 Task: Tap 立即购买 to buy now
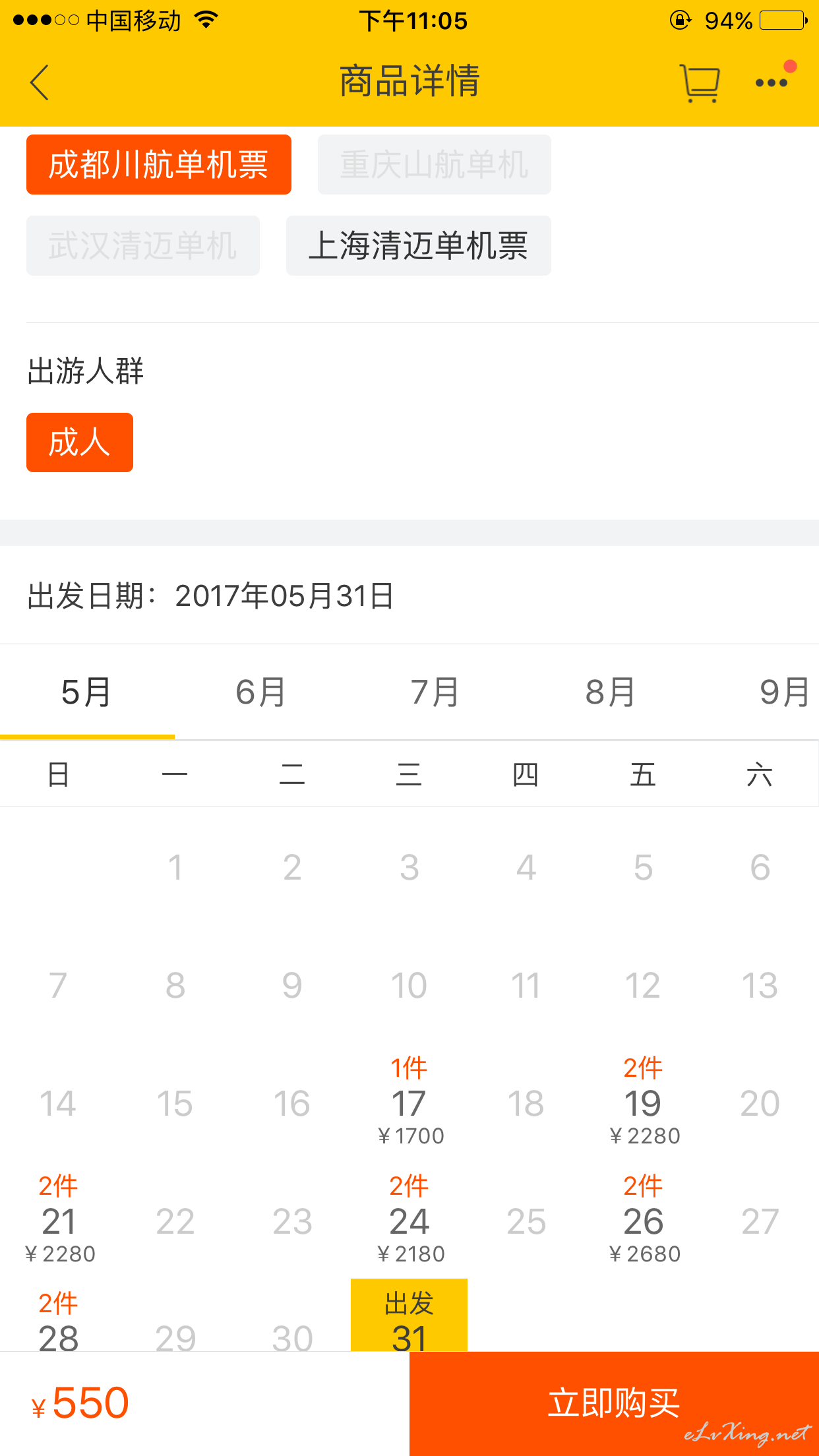614,1403
